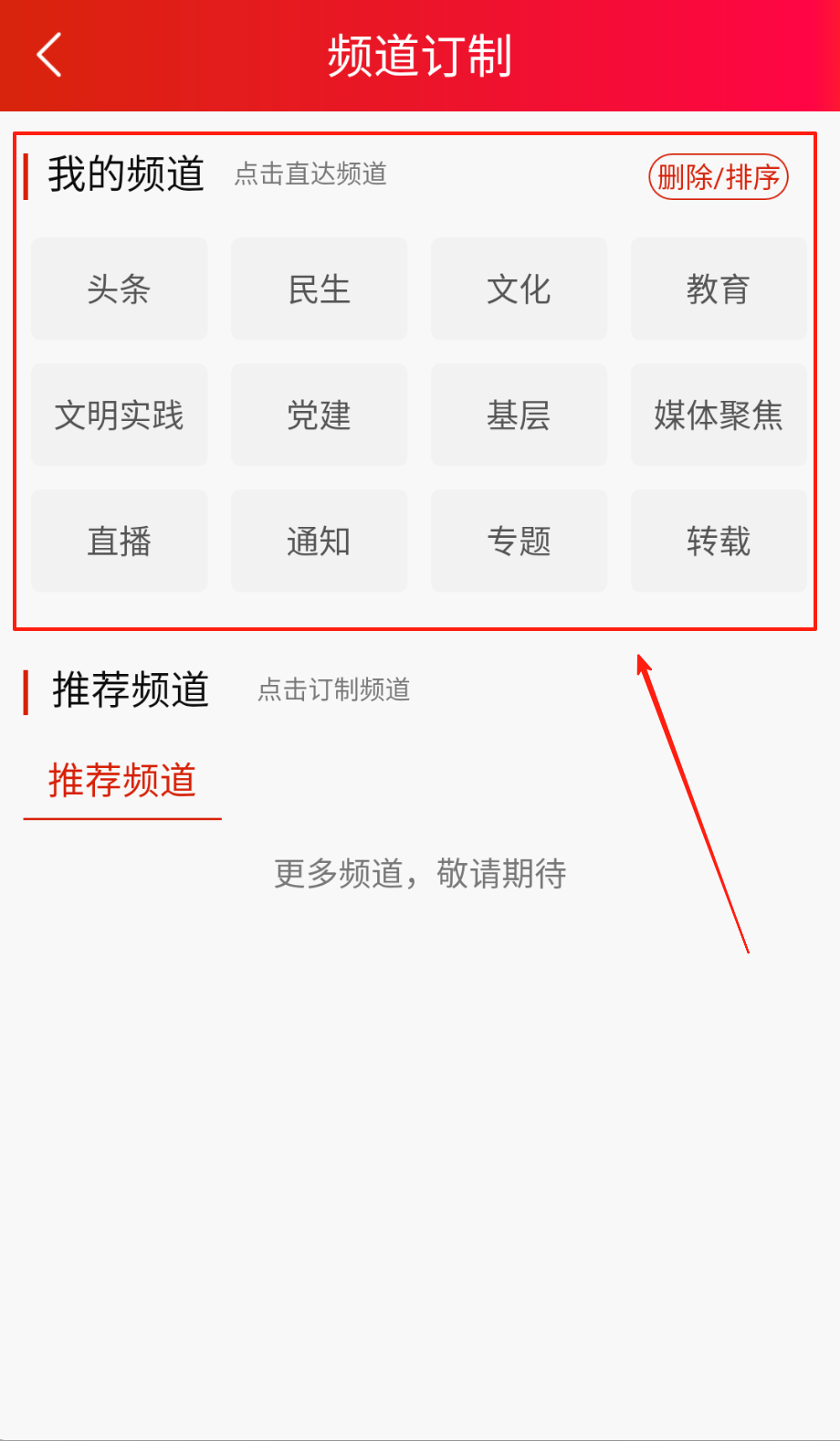Image resolution: width=840 pixels, height=1441 pixels.
Task: Switch to the red 推荐频道 tab
Action: point(122,782)
